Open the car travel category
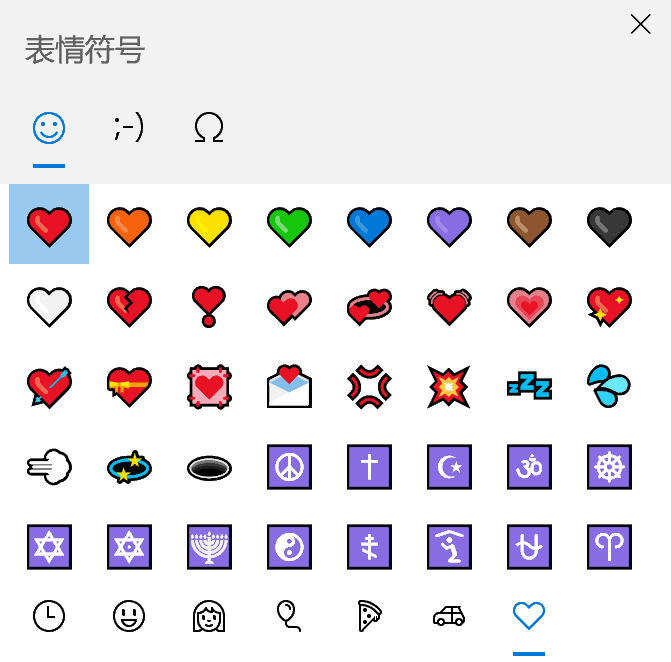 [x=449, y=615]
